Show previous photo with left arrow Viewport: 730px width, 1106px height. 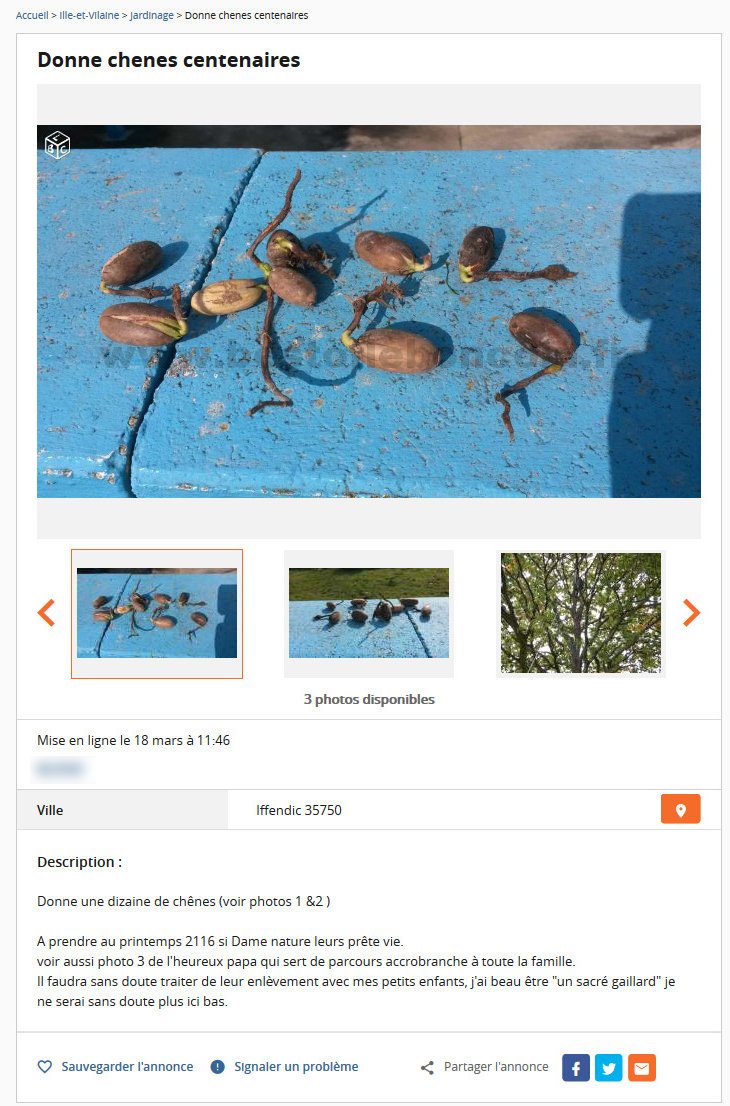[x=46, y=612]
